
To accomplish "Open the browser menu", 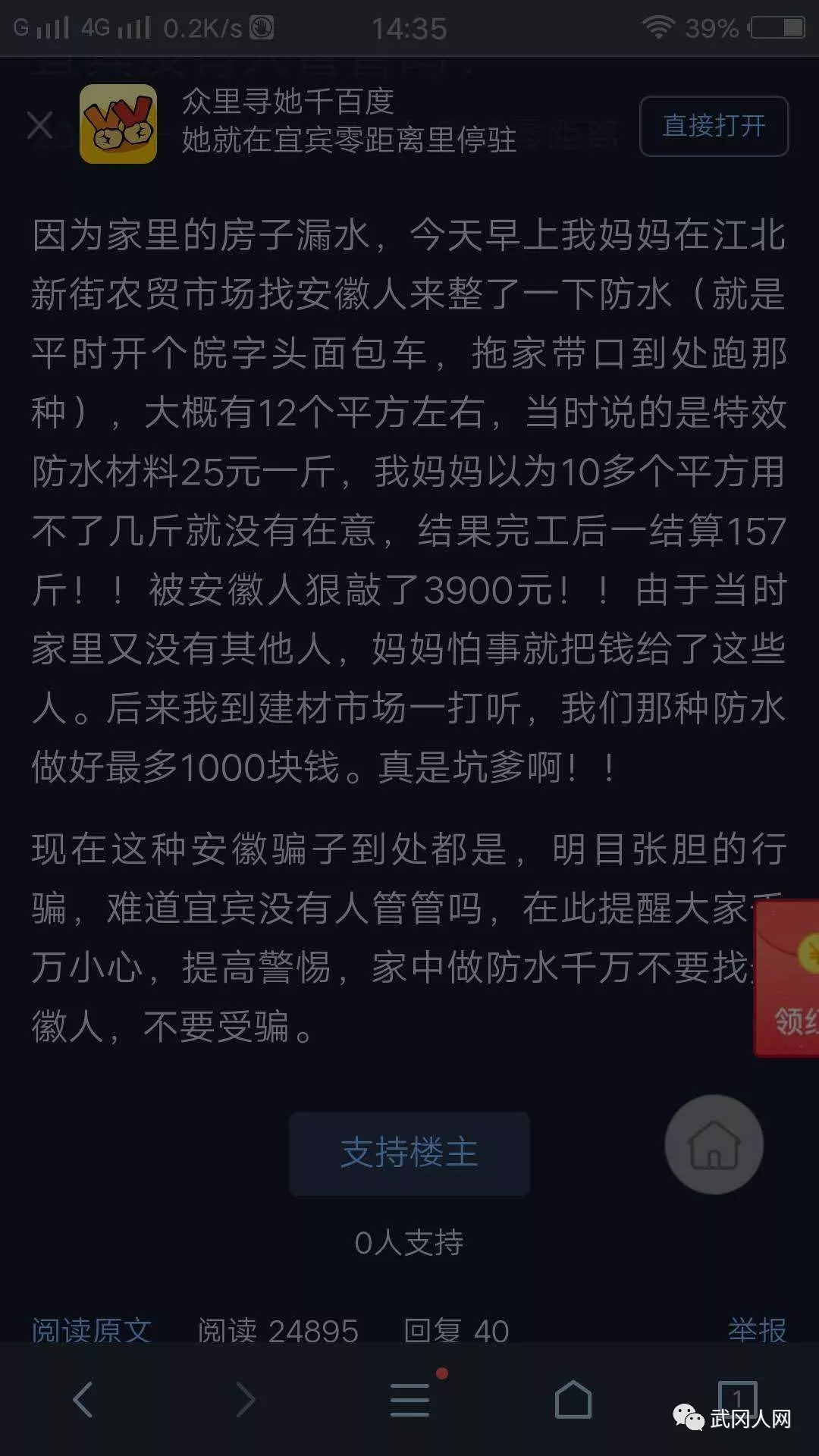I will click(x=410, y=1399).
